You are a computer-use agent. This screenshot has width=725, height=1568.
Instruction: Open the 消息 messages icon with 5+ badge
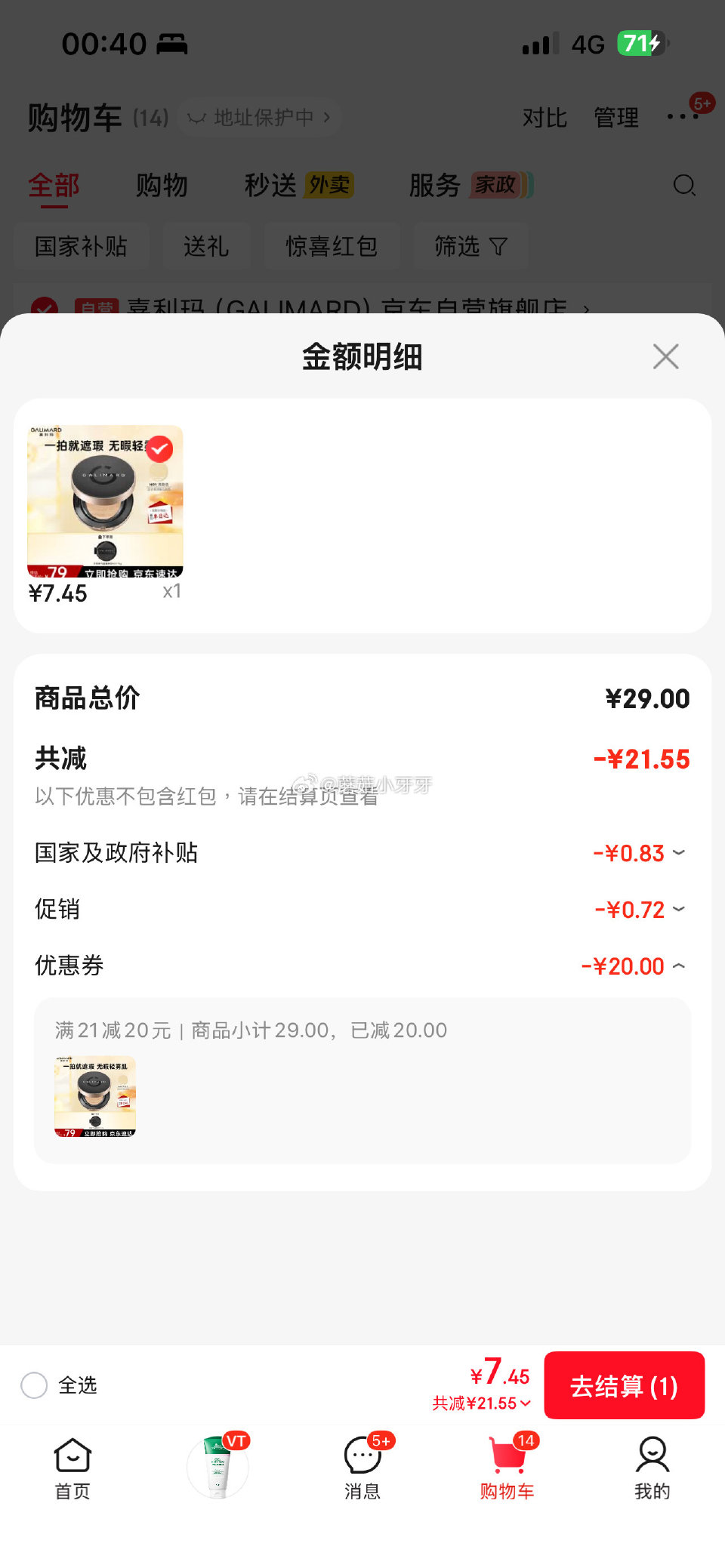(362, 1457)
